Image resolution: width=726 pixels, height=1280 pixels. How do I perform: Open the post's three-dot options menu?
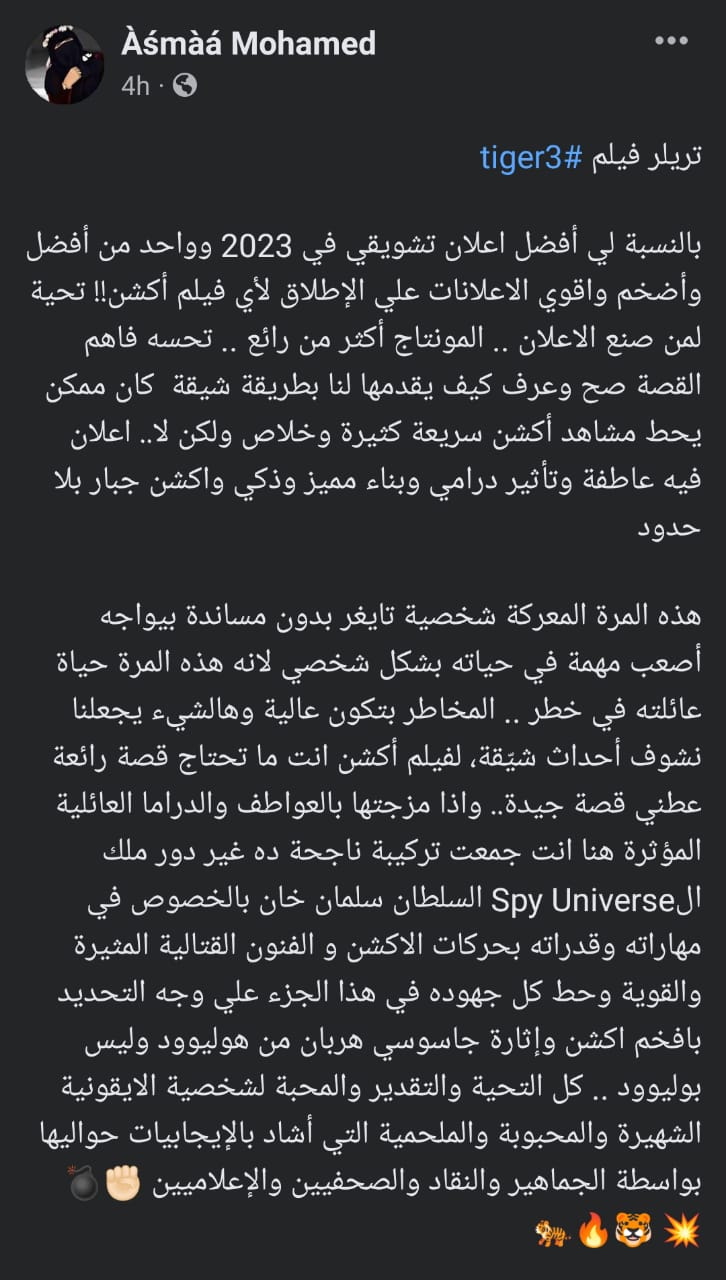tap(671, 41)
